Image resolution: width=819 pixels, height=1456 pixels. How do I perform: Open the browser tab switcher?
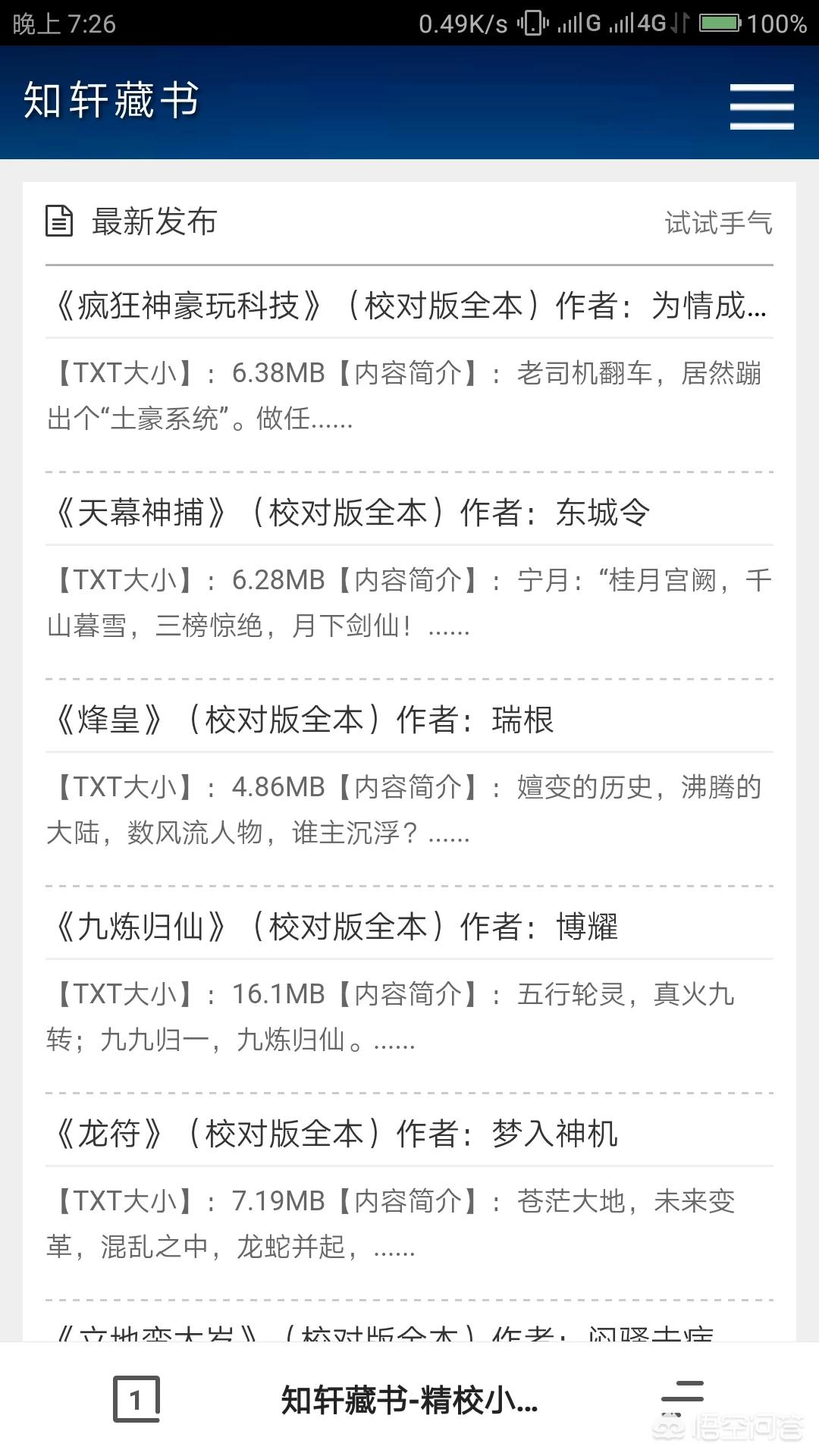136,1399
